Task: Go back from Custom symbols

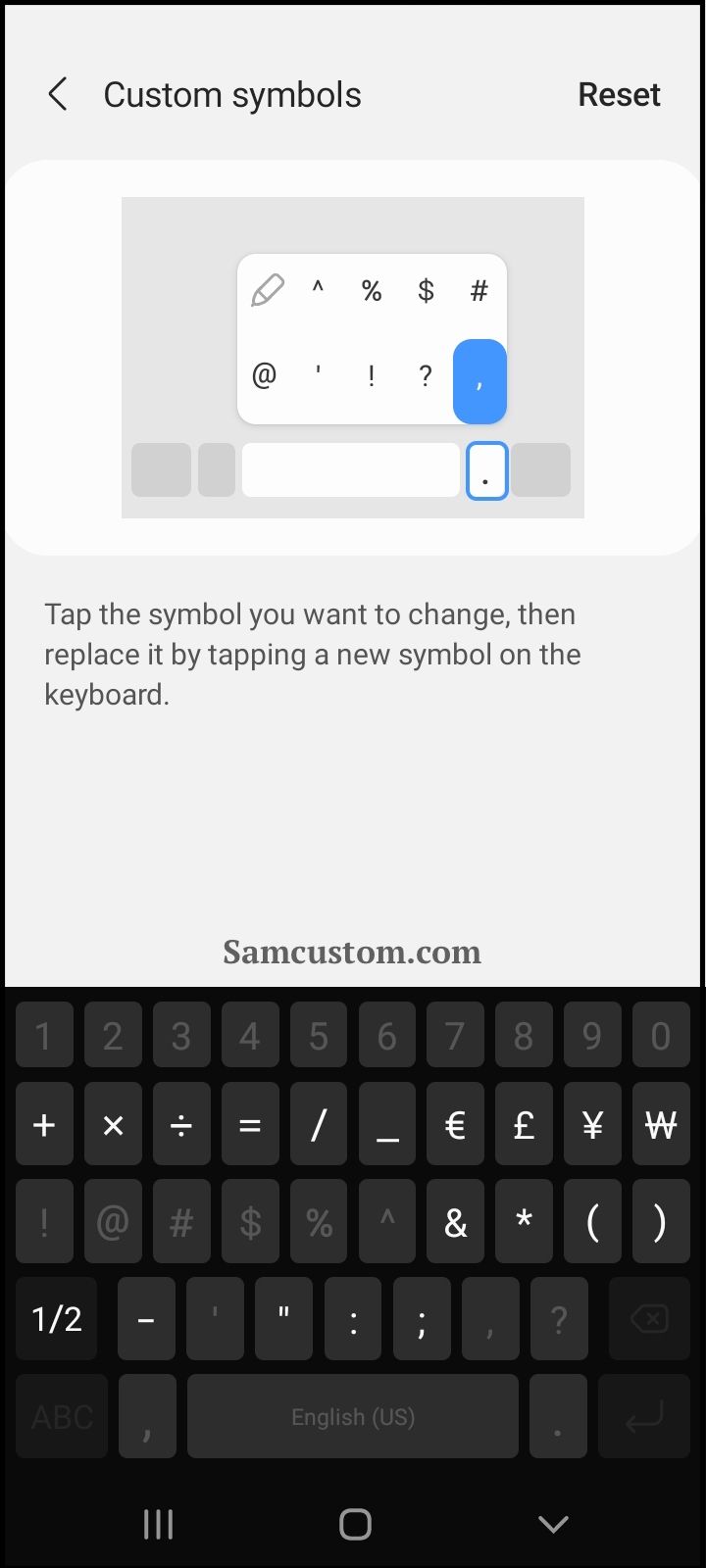Action: click(58, 95)
